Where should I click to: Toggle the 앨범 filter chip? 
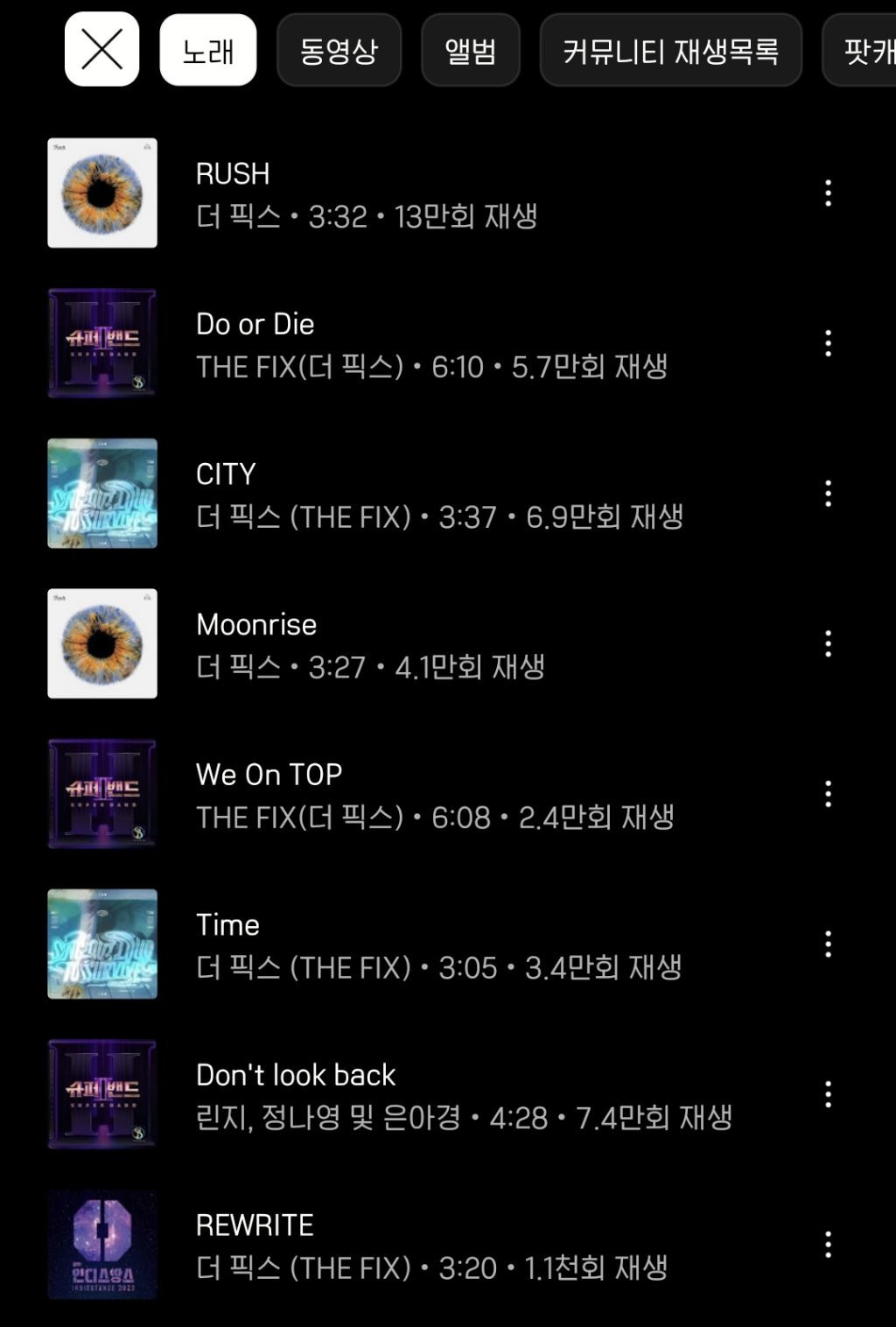click(x=469, y=50)
